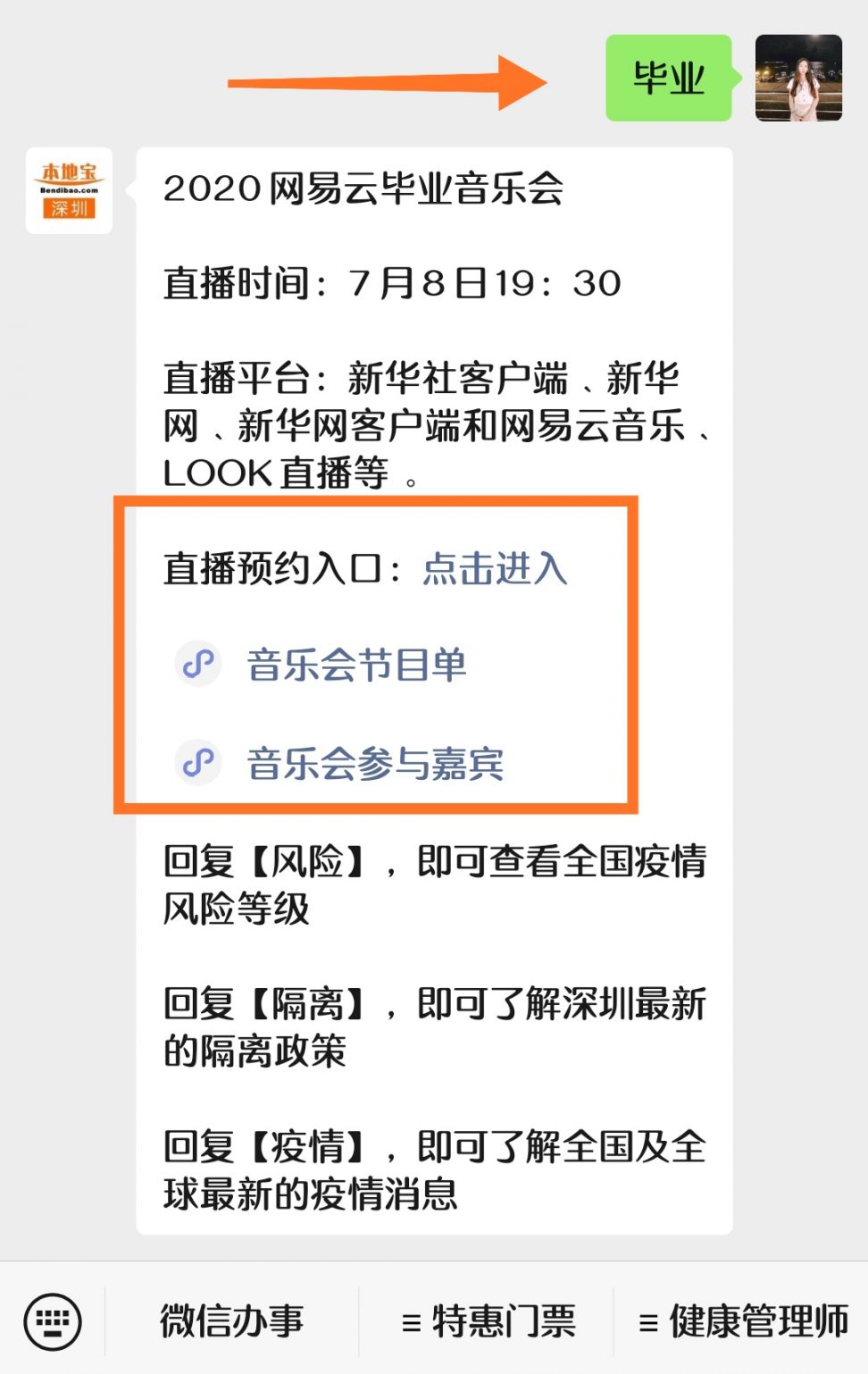Image resolution: width=868 pixels, height=1374 pixels.
Task: Open the 音乐会参与嘉宾 mini program link
Action: pyautogui.click(x=374, y=764)
